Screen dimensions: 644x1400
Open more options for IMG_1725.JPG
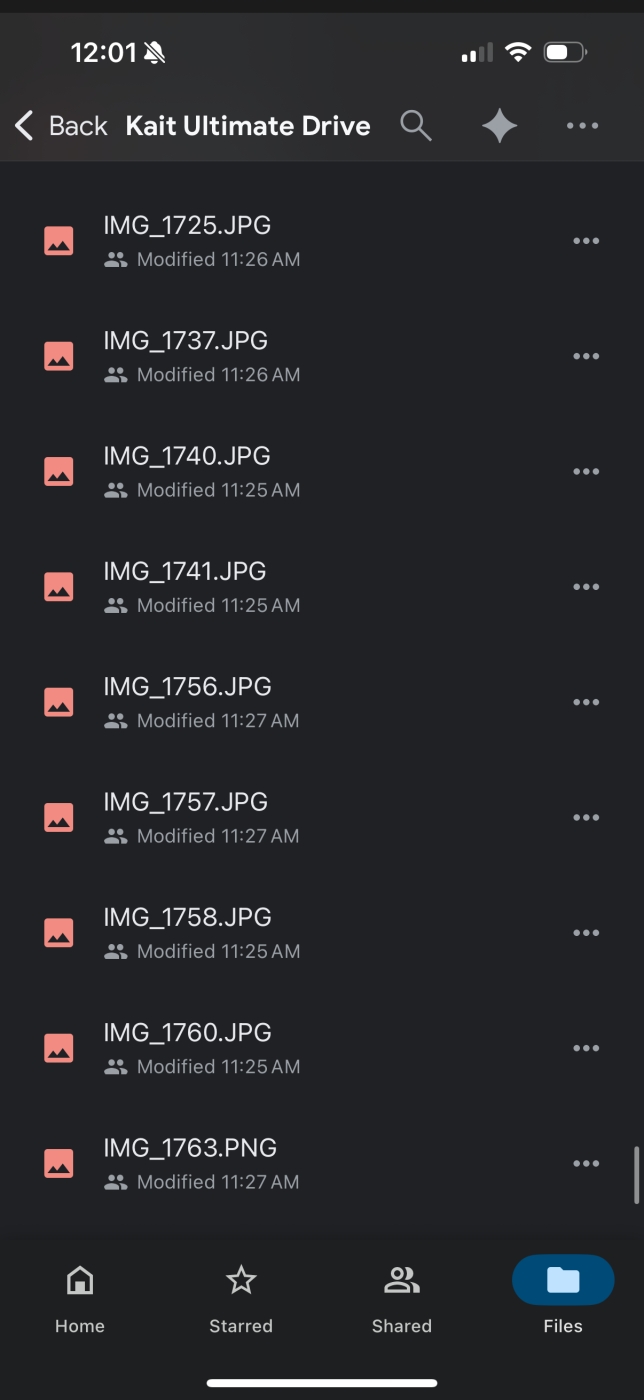click(x=585, y=241)
